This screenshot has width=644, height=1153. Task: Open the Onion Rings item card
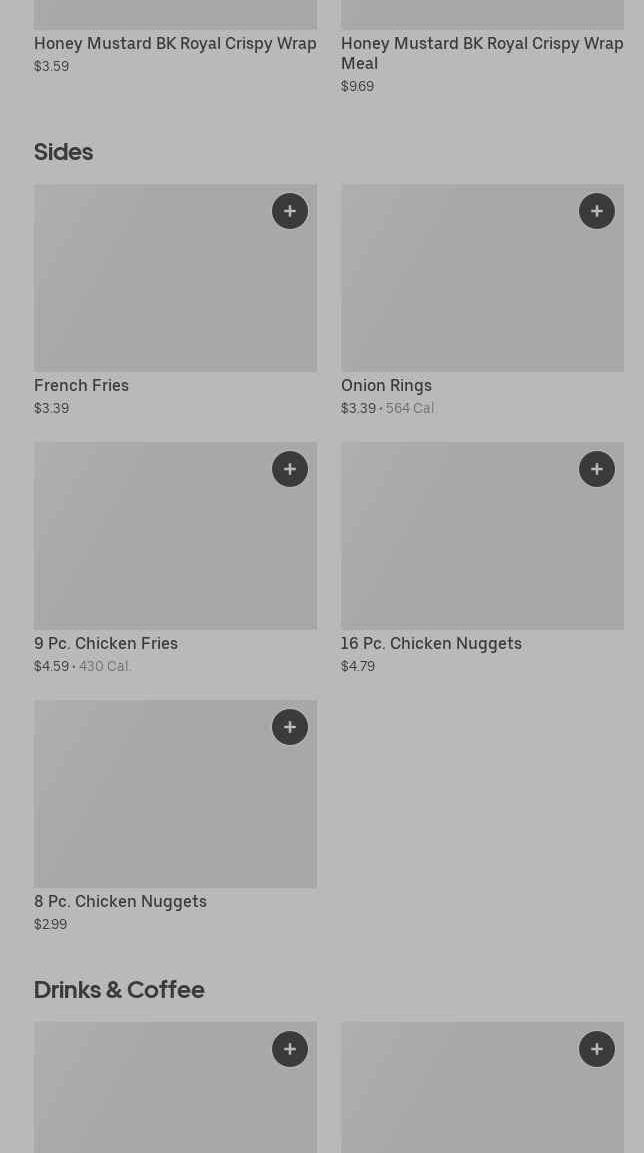[482, 301]
